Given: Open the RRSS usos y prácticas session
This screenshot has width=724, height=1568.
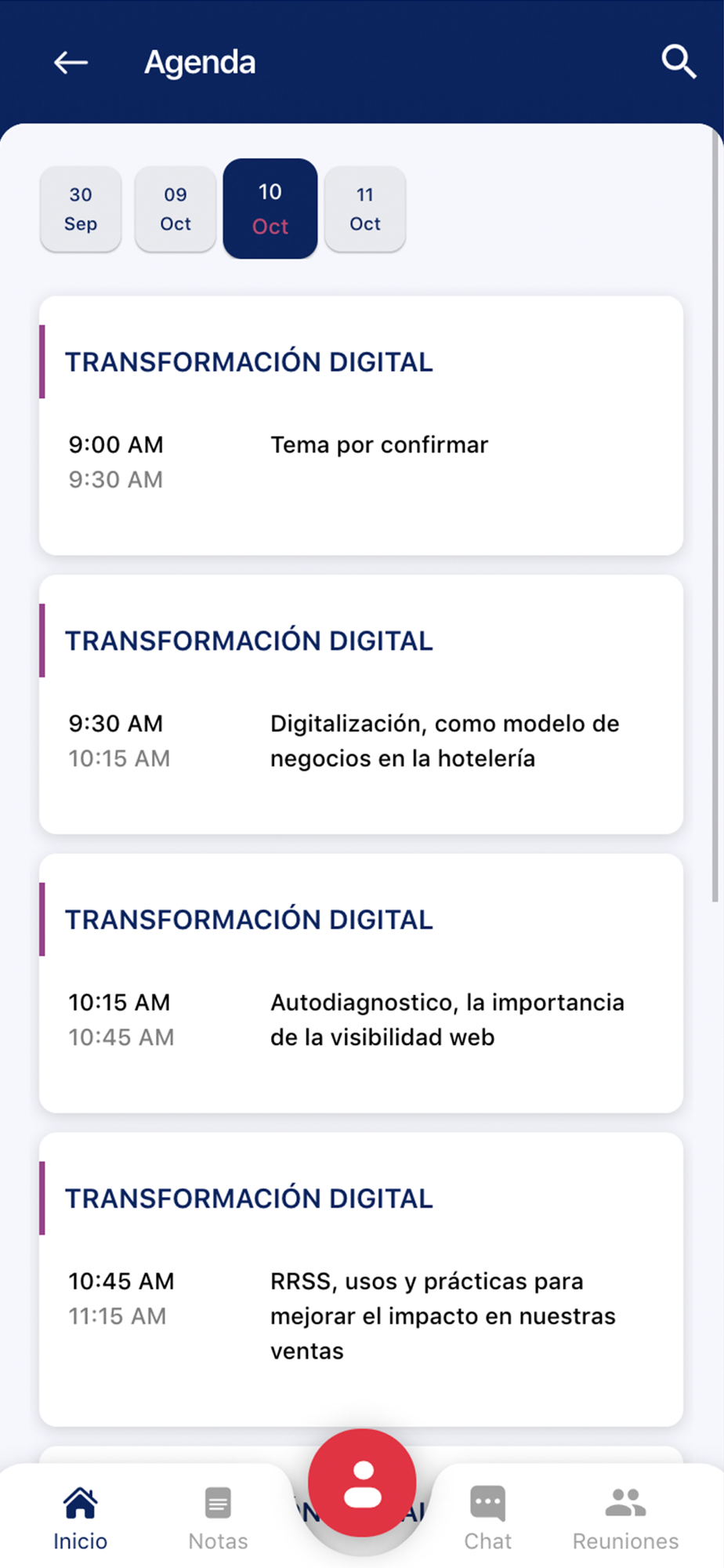Looking at the screenshot, I should 361,1279.
